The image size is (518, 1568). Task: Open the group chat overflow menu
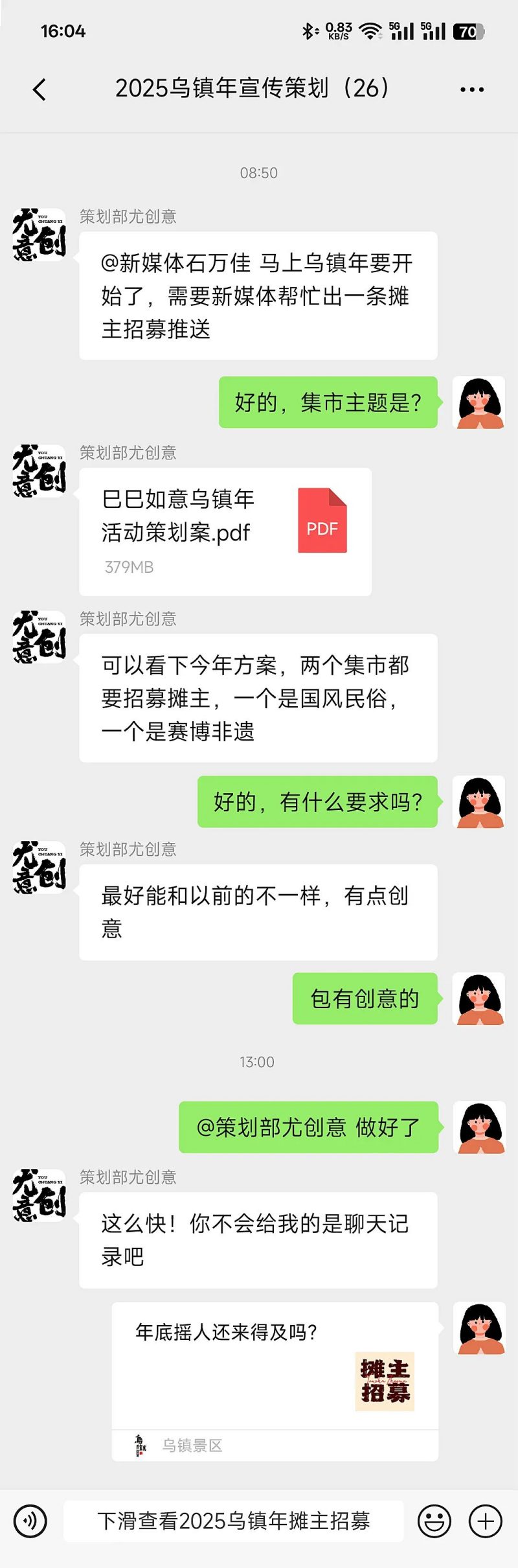(471, 89)
